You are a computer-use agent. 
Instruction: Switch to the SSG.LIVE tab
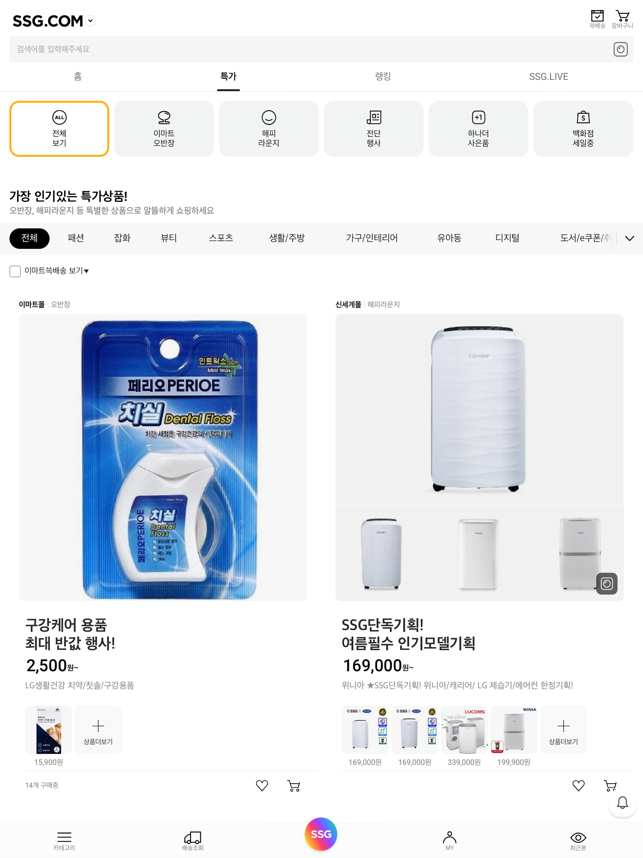click(x=548, y=76)
